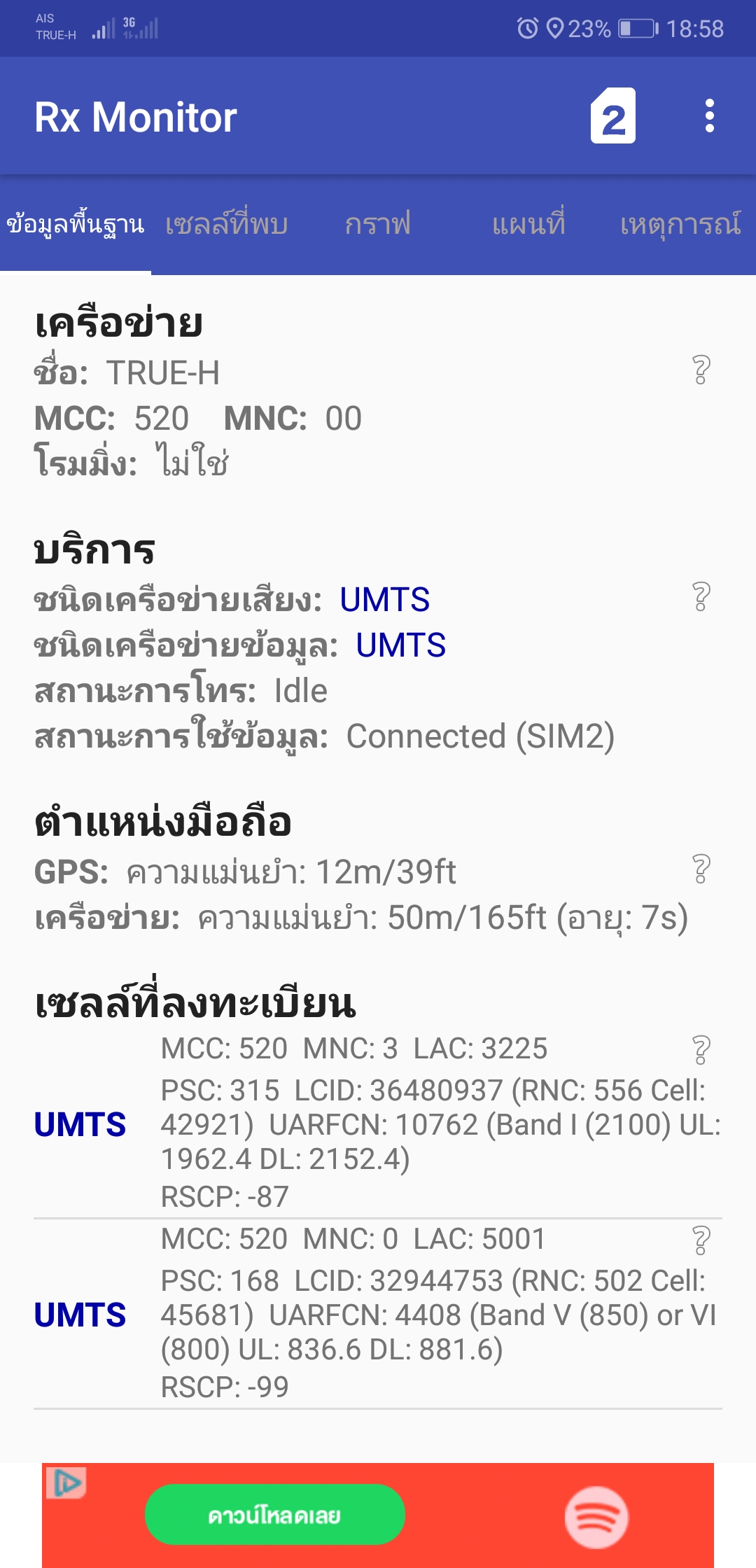Open help for the LAC 3225 cell

coord(701,1050)
